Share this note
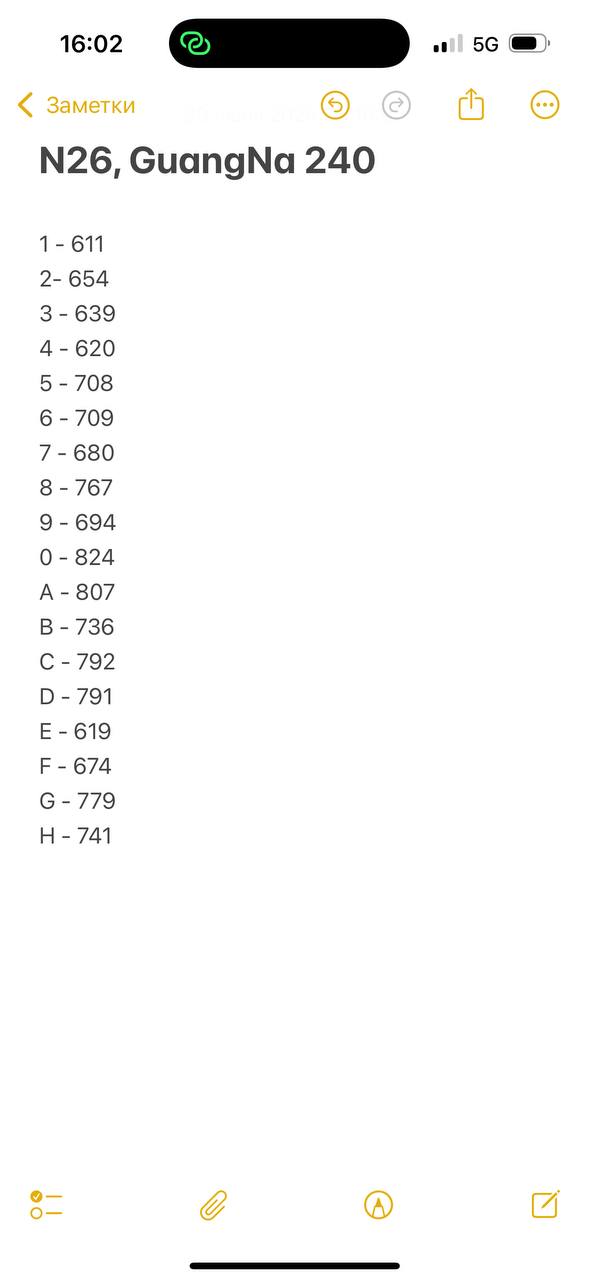 pyautogui.click(x=471, y=104)
